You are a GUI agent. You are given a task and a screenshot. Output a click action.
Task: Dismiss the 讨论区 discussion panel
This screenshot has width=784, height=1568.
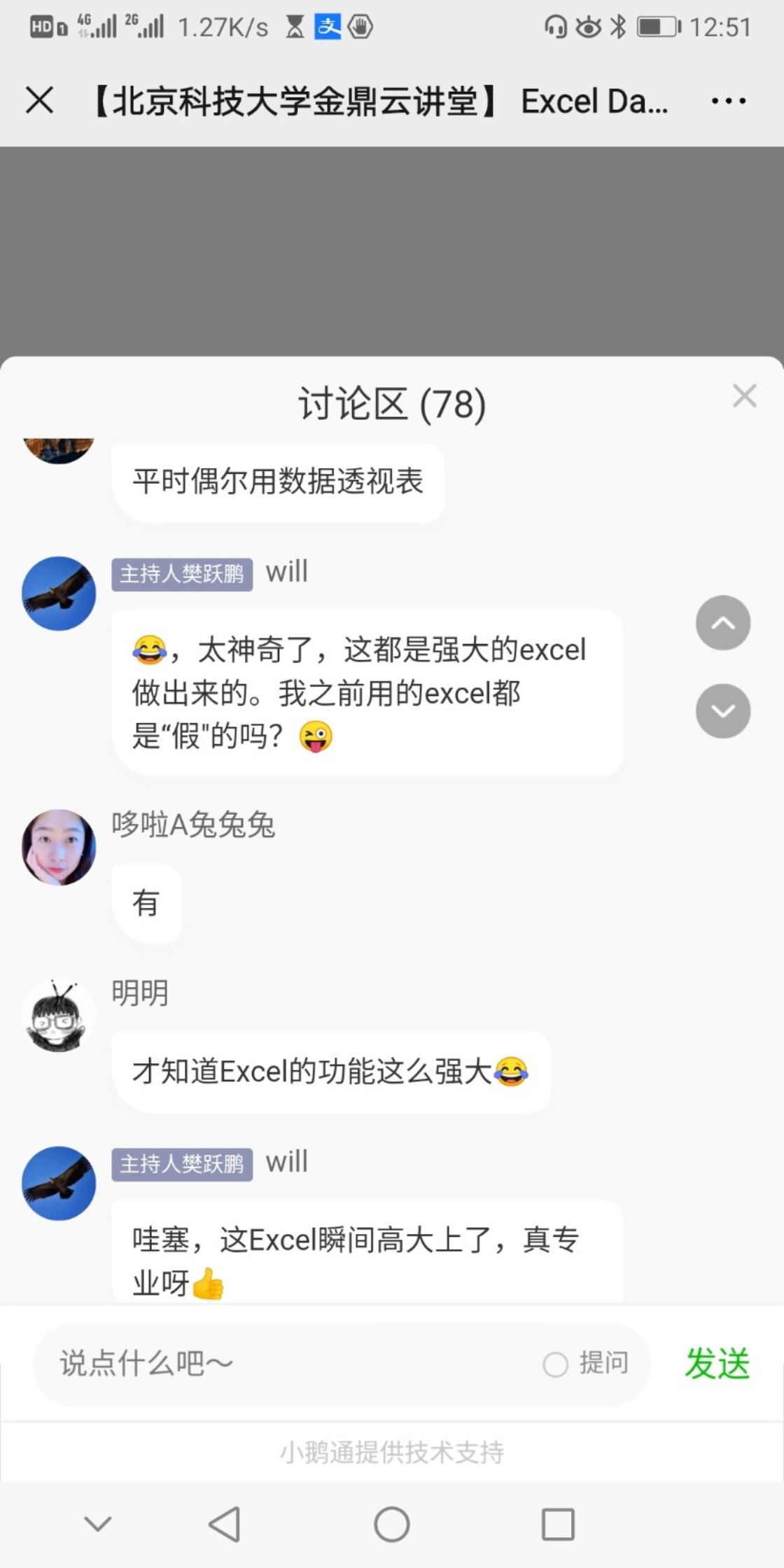tap(744, 396)
